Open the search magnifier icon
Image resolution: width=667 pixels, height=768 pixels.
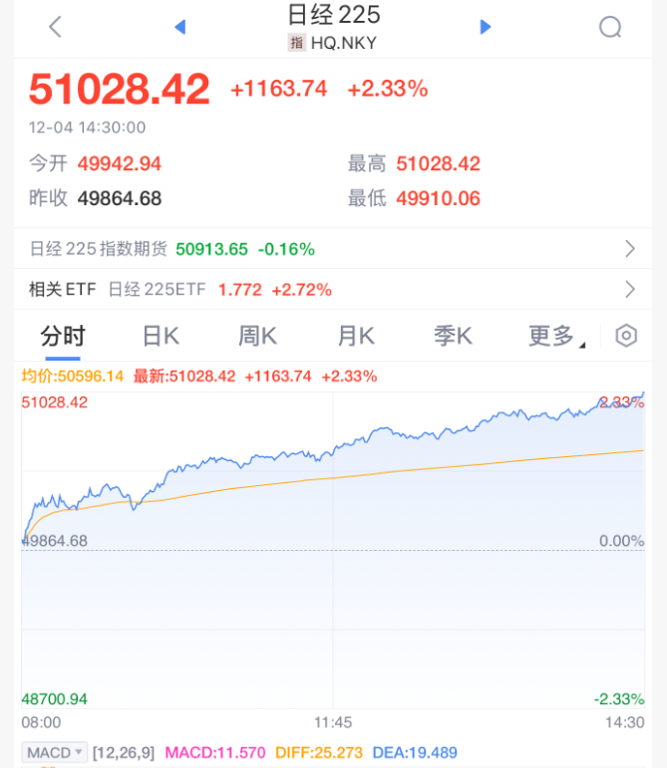pyautogui.click(x=610, y=27)
